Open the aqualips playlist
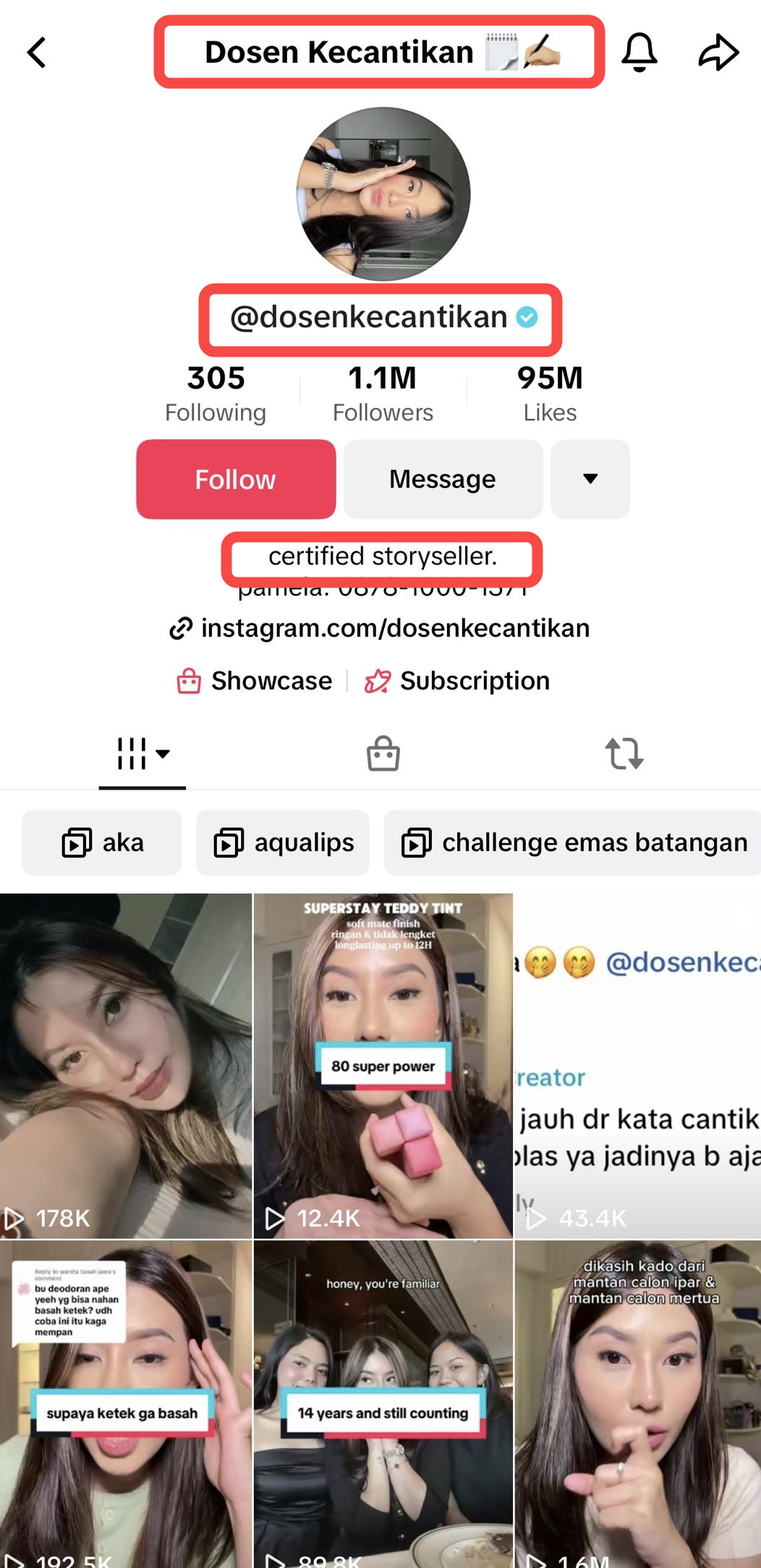Image resolution: width=761 pixels, height=1568 pixels. click(x=283, y=842)
